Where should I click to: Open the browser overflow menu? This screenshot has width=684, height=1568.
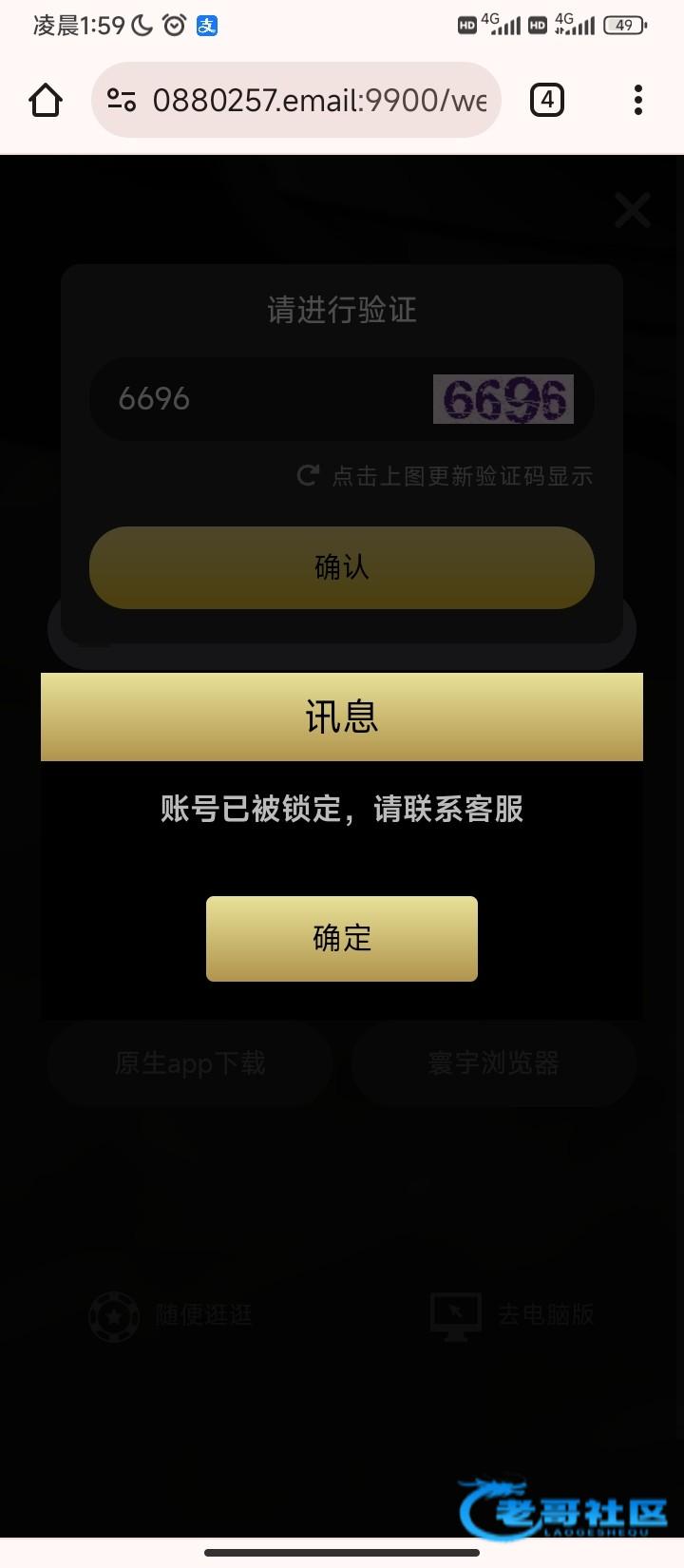click(638, 100)
